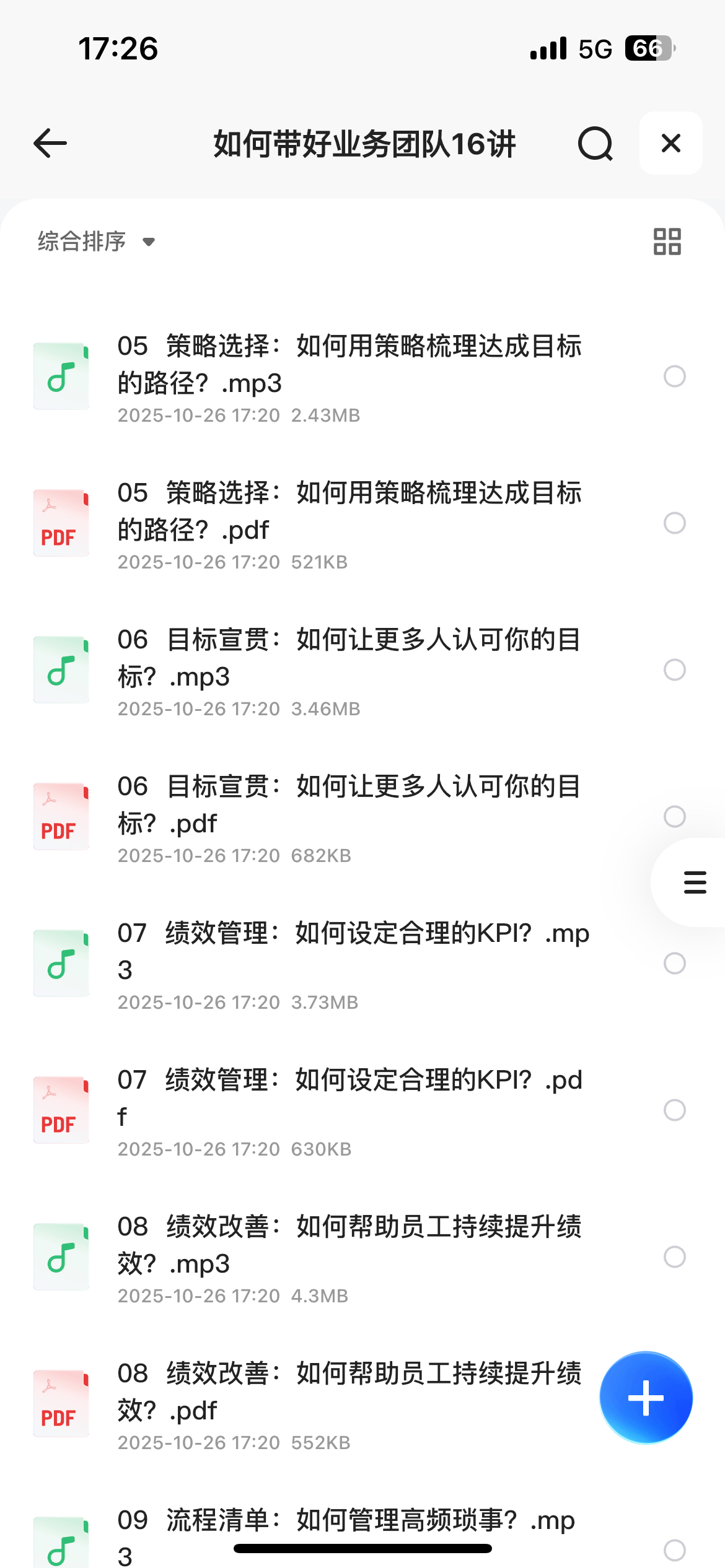Open search in this folder
Viewport: 725px width, 1568px height.
595,144
